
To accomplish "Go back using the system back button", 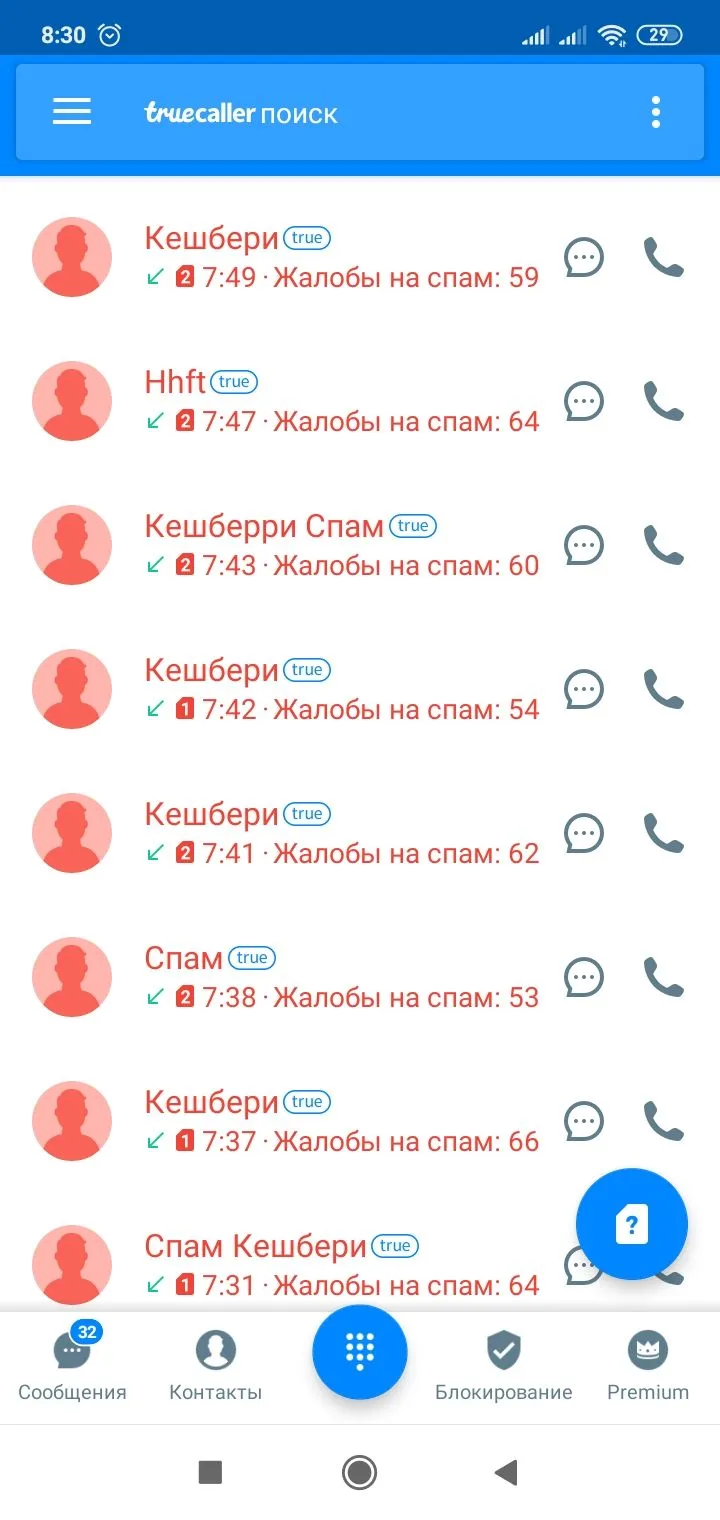I will coord(506,1472).
